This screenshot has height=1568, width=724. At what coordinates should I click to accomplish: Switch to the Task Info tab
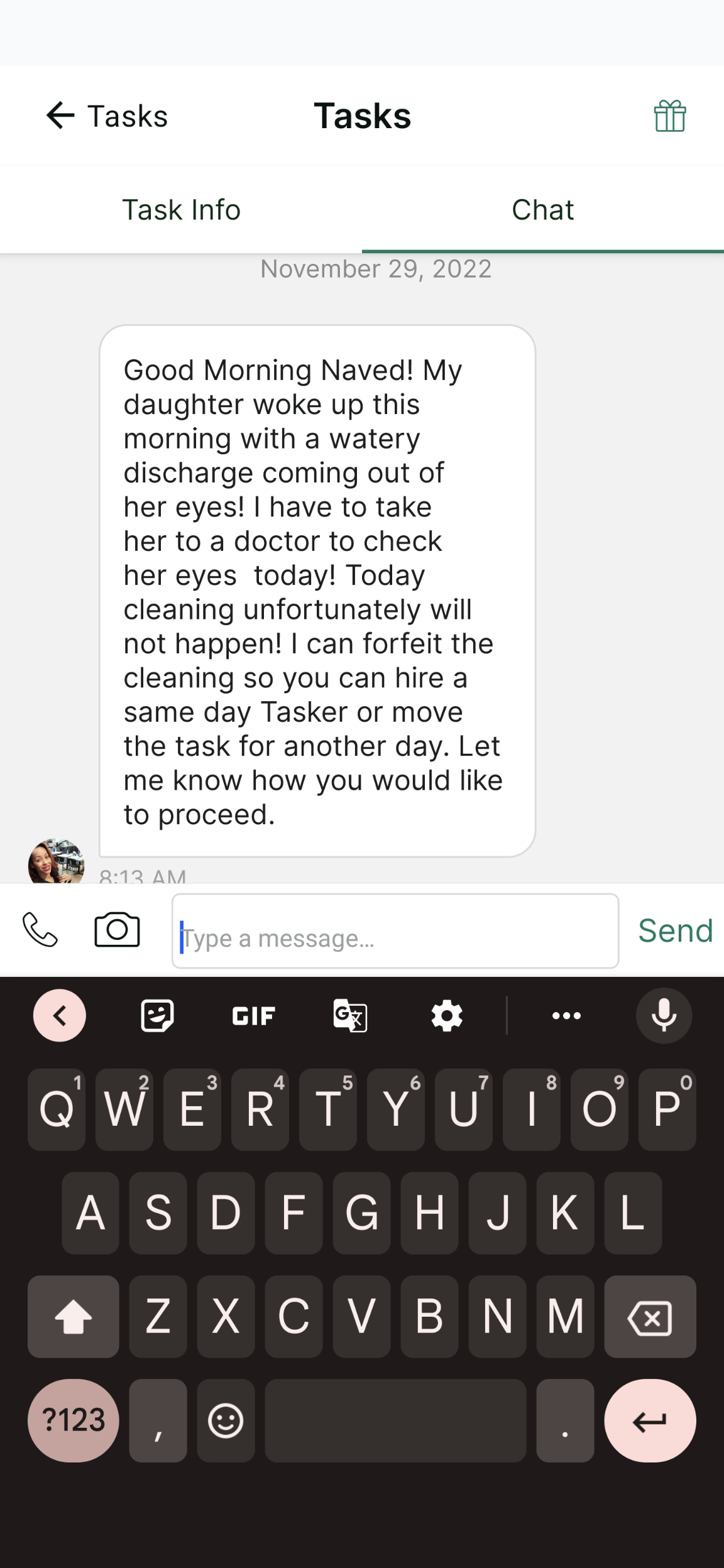(x=181, y=210)
